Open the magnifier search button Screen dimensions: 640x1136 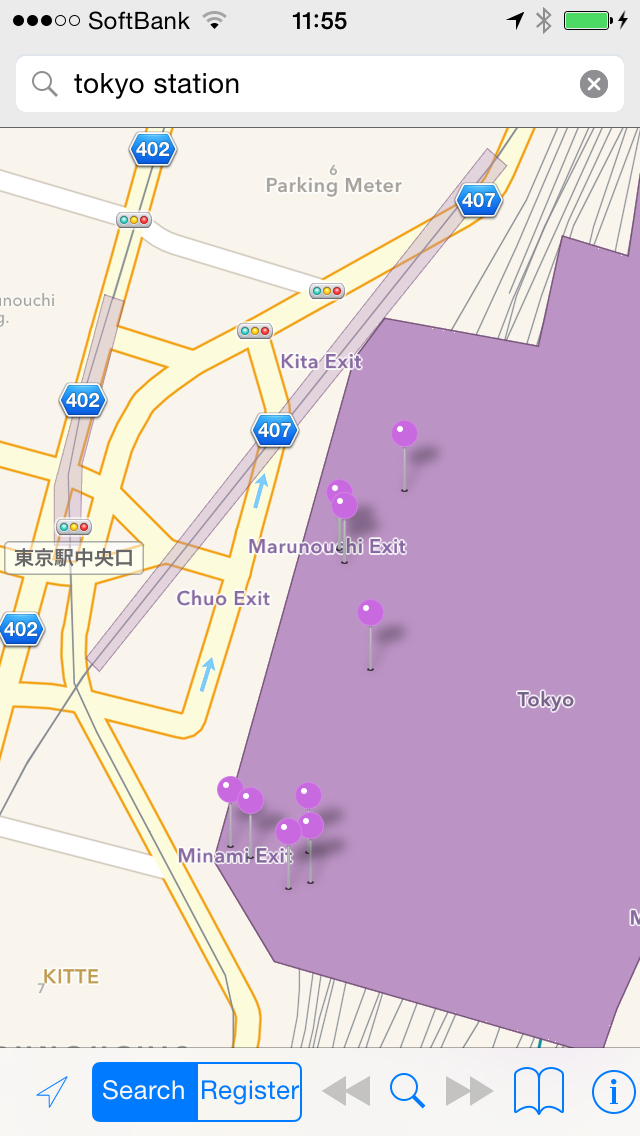(x=407, y=1091)
